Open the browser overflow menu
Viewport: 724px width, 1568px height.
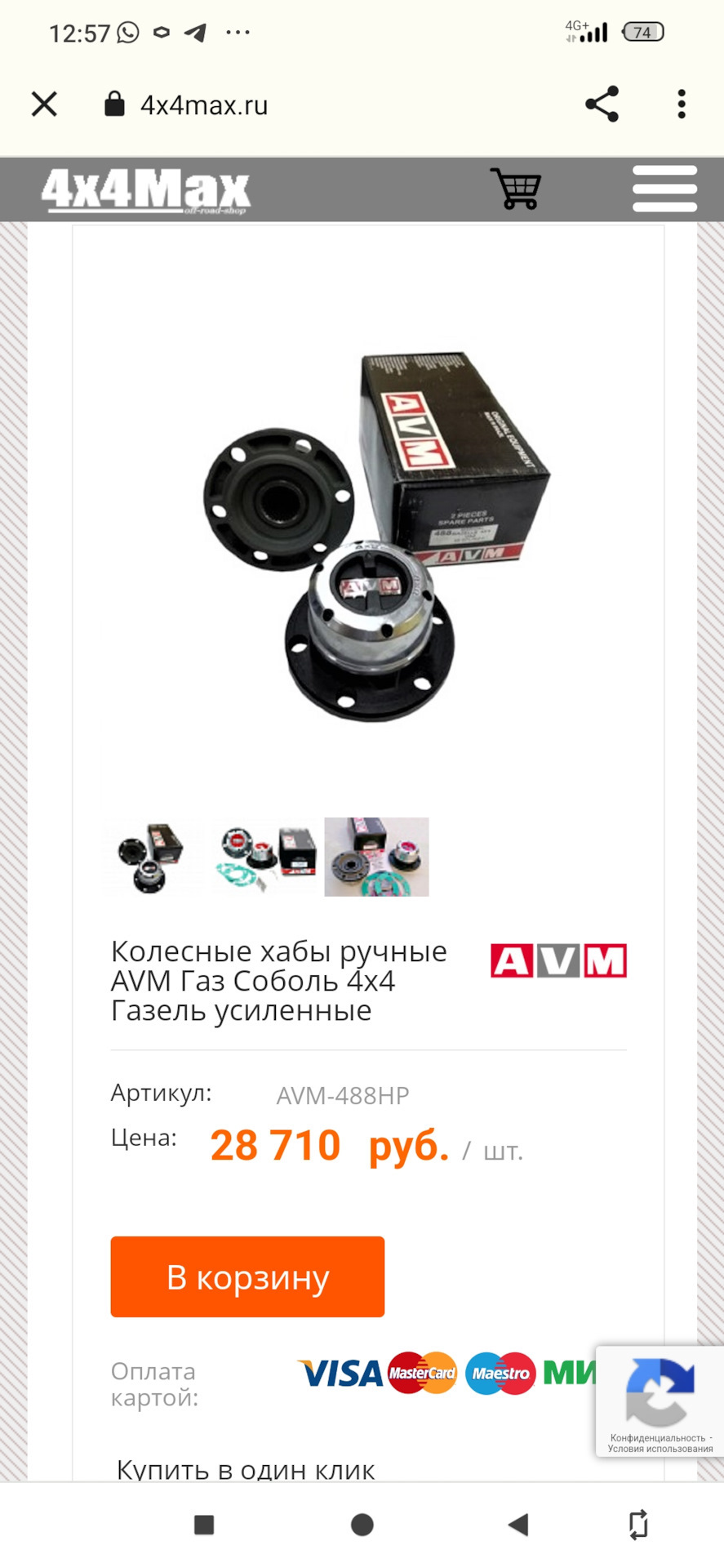pyautogui.click(x=682, y=105)
